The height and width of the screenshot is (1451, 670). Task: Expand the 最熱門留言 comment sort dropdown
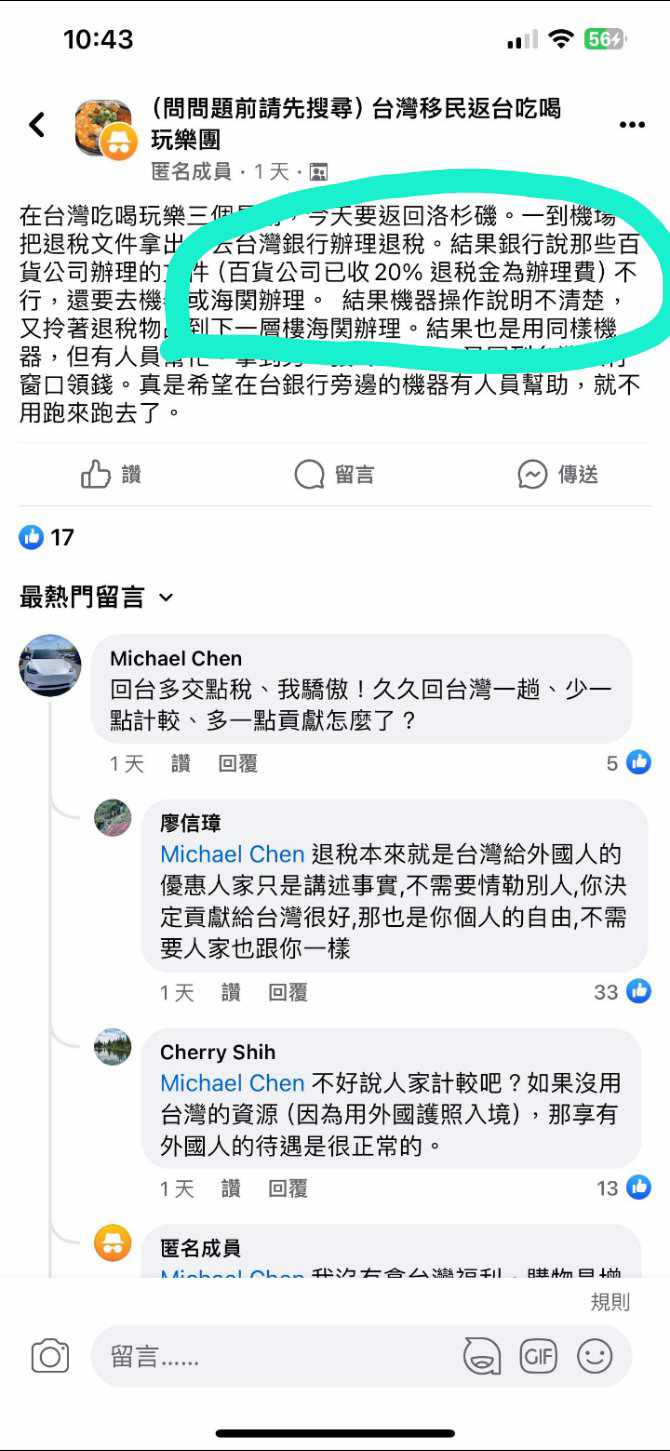[x=96, y=598]
